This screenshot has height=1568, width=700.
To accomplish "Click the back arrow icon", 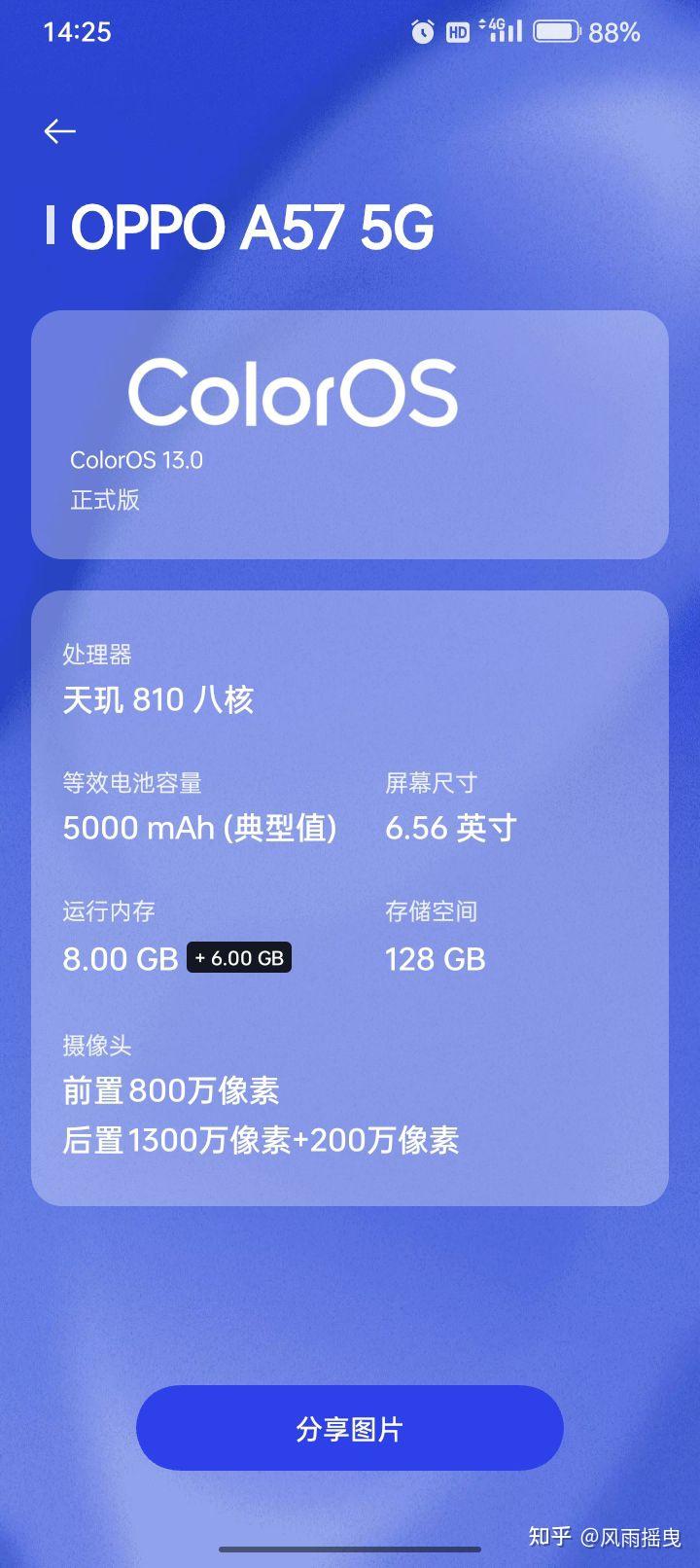I will point(60,130).
